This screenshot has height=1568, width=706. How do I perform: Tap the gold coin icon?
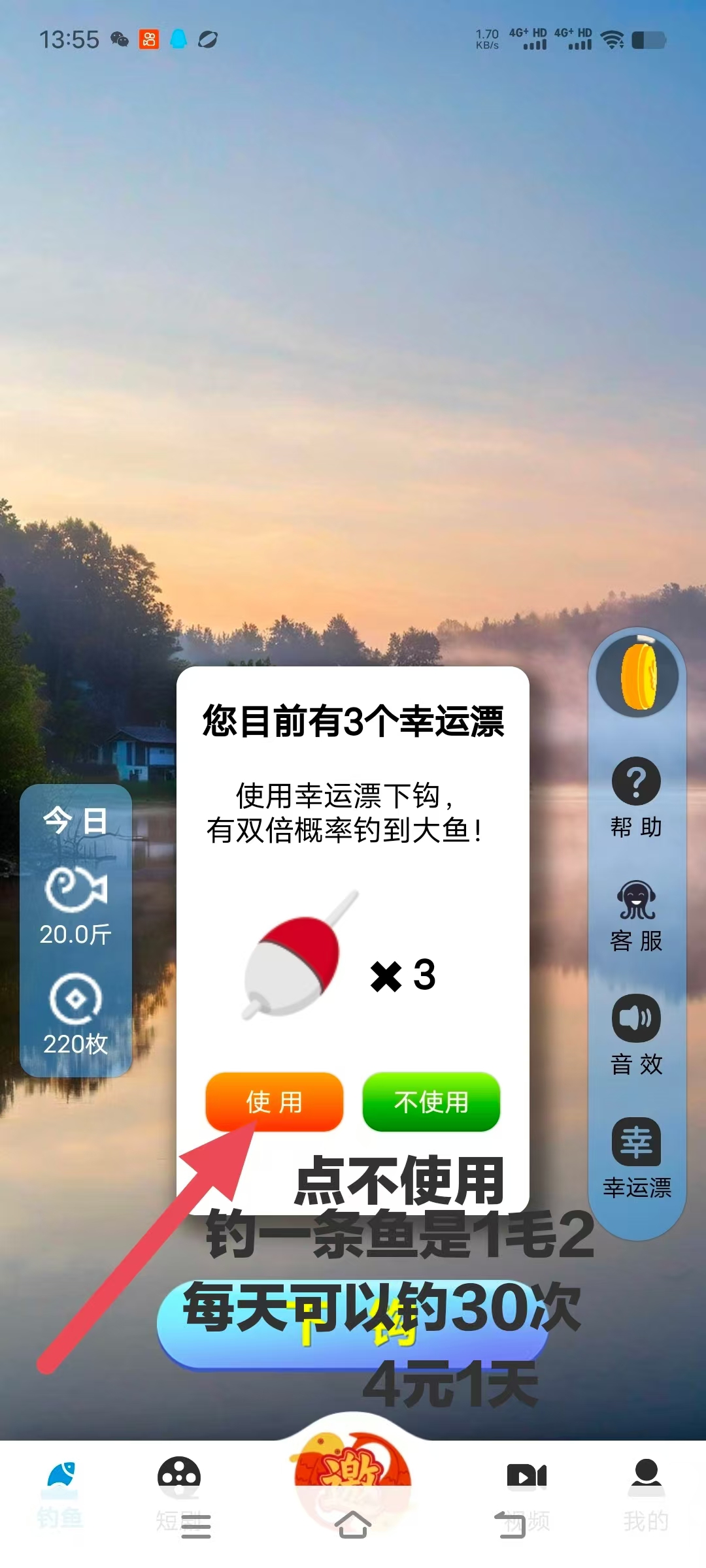pyautogui.click(x=637, y=675)
